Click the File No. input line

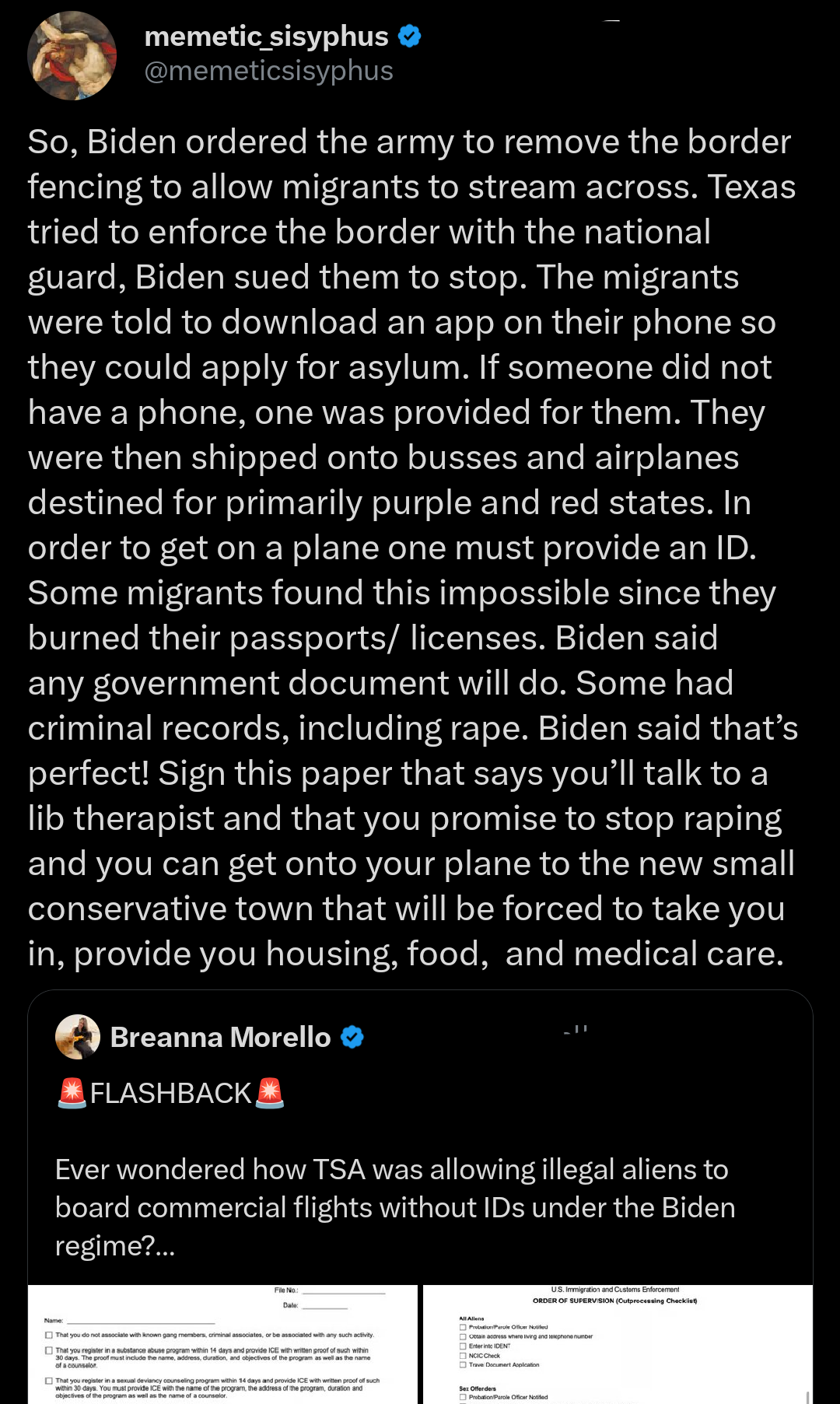click(342, 1294)
